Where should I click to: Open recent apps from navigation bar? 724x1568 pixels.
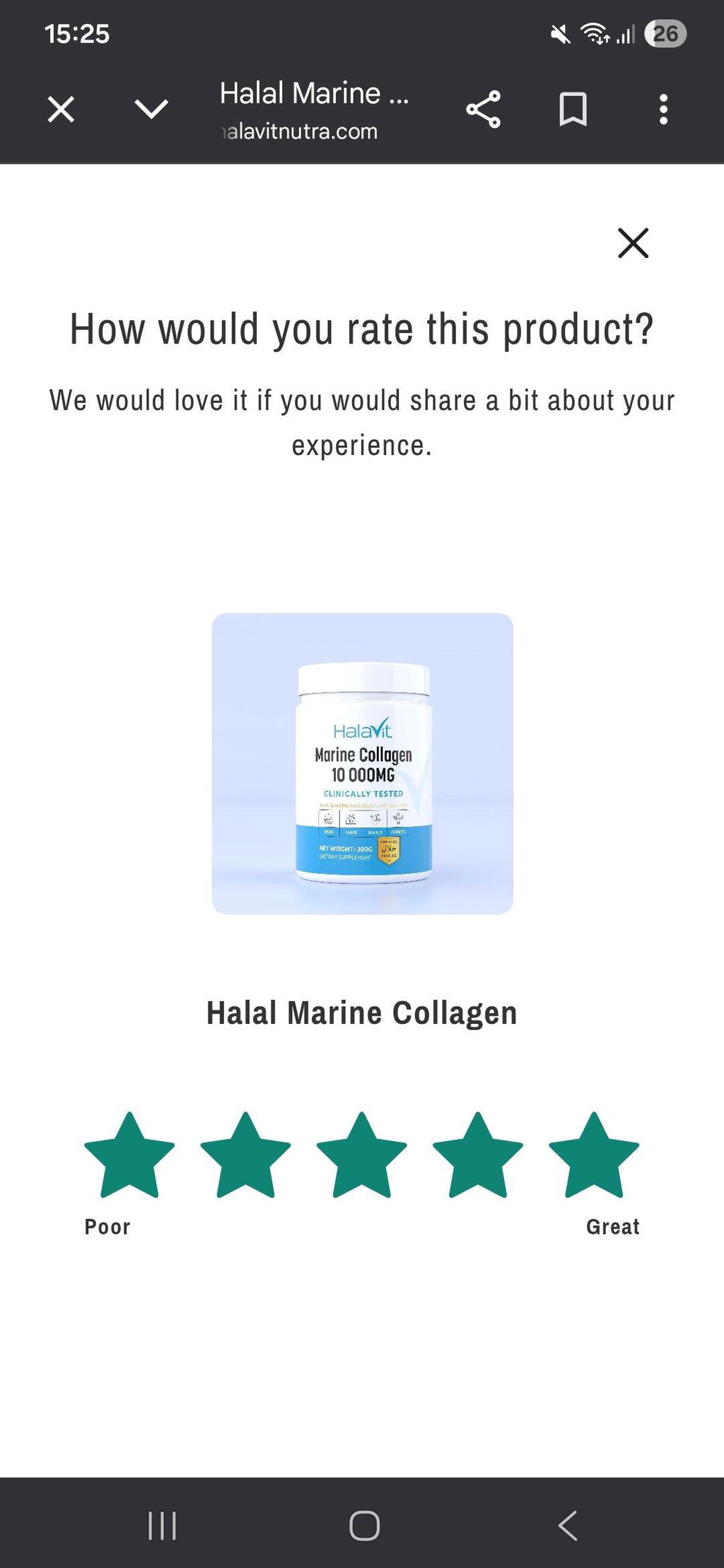pos(162,1526)
